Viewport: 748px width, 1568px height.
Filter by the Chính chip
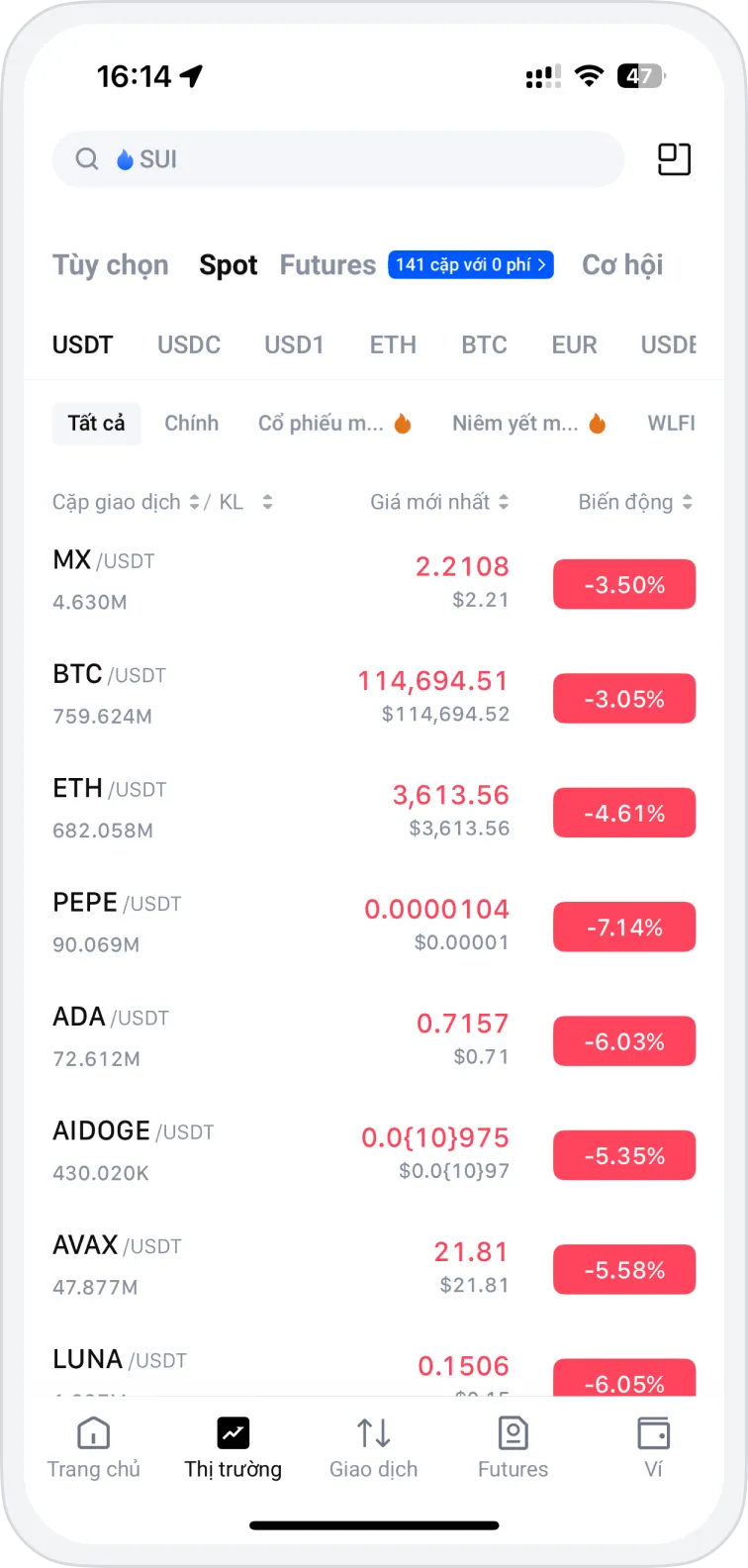pyautogui.click(x=192, y=424)
